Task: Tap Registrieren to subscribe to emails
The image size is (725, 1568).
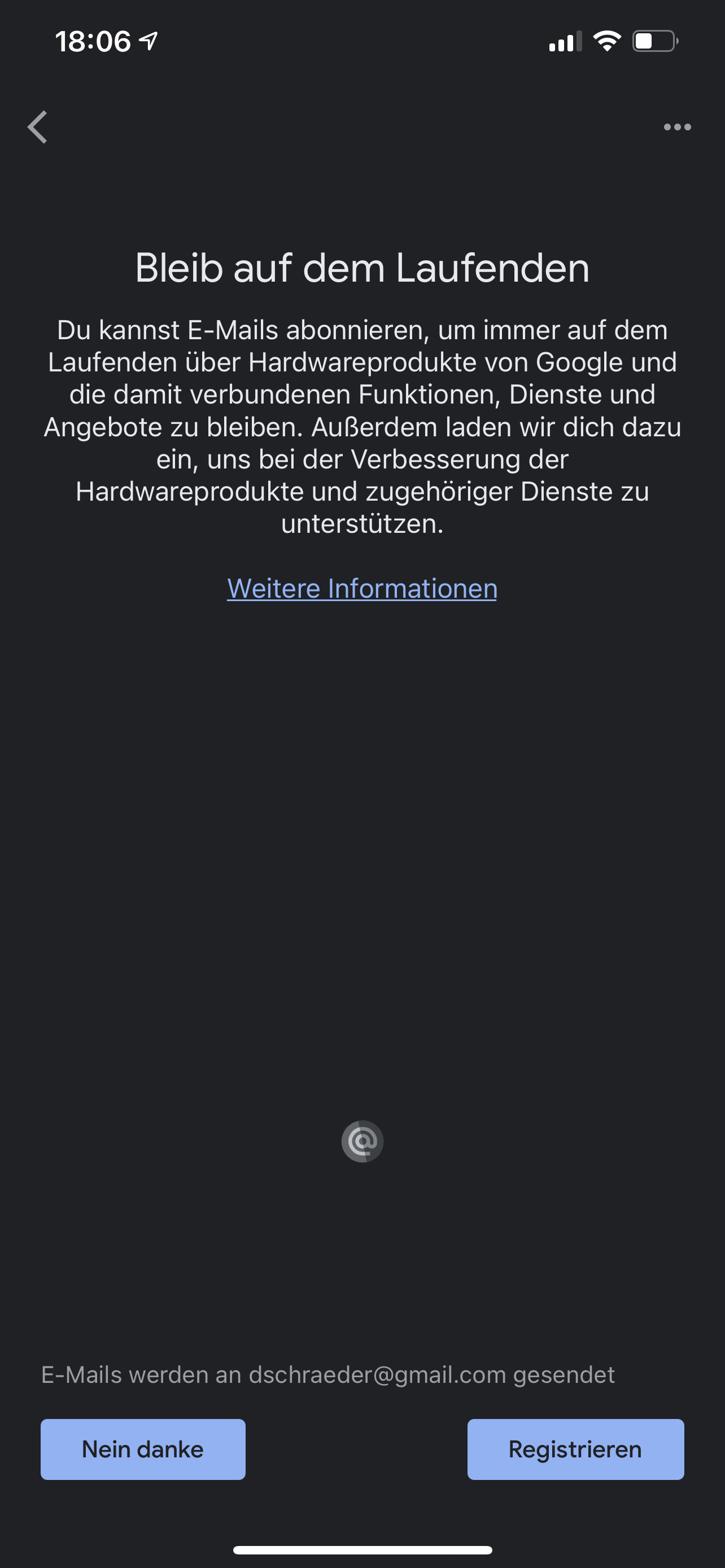Action: 575,1449
